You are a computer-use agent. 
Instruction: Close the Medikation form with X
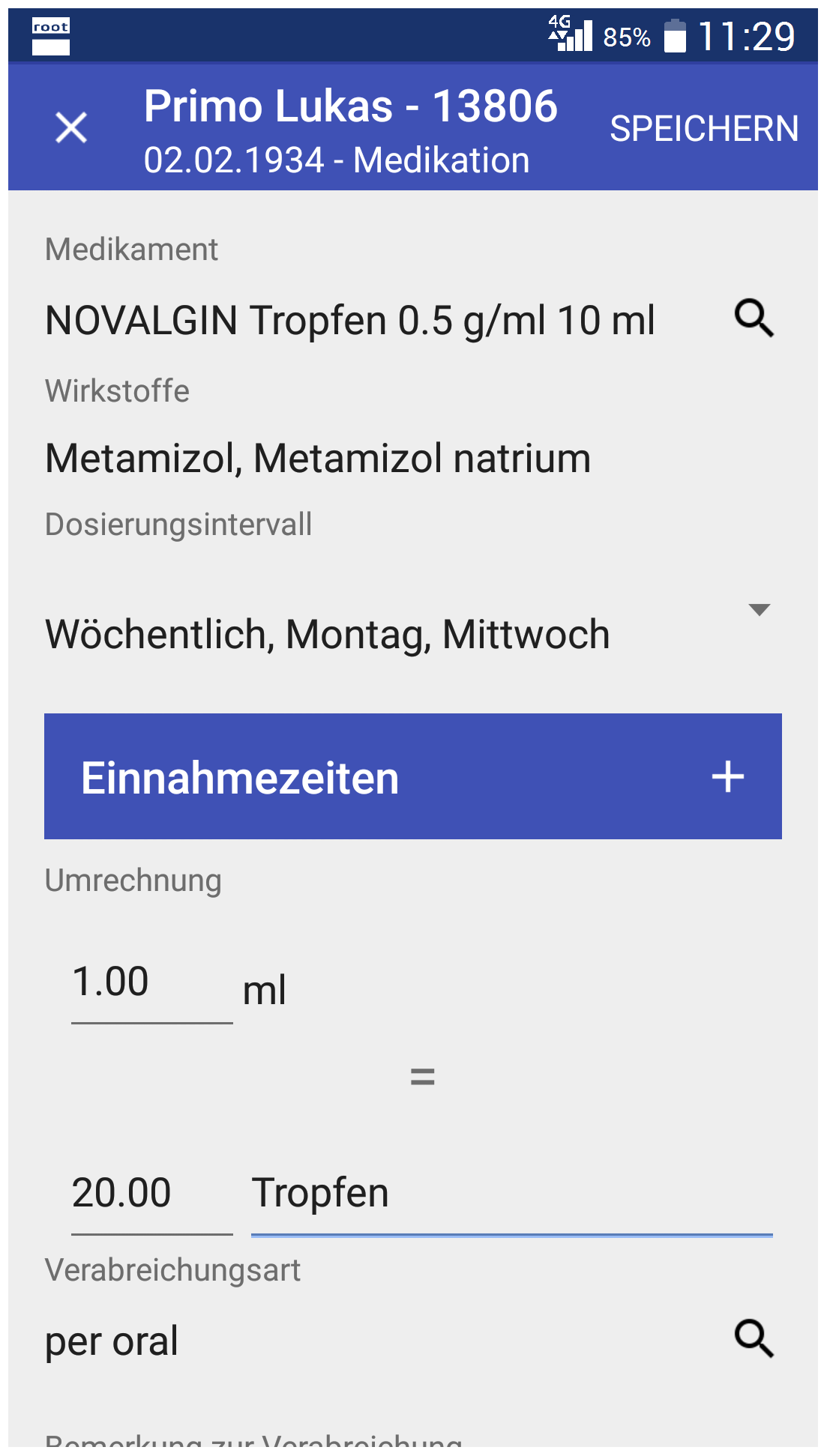tap(71, 127)
